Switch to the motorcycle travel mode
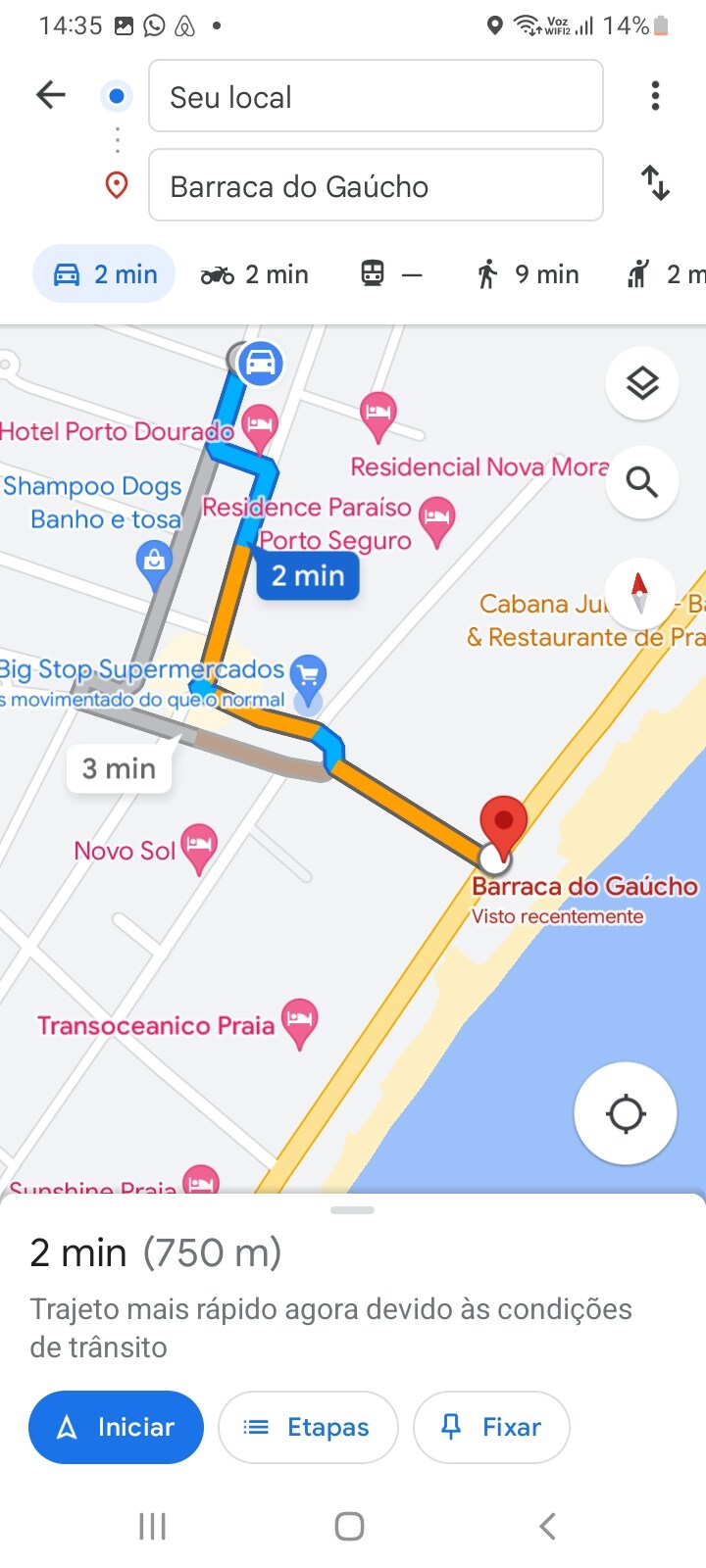706x1568 pixels. pyautogui.click(x=255, y=274)
